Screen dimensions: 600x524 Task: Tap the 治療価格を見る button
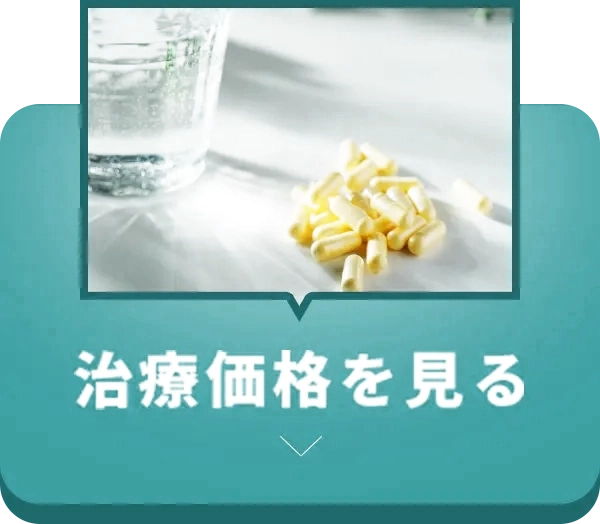(x=300, y=385)
